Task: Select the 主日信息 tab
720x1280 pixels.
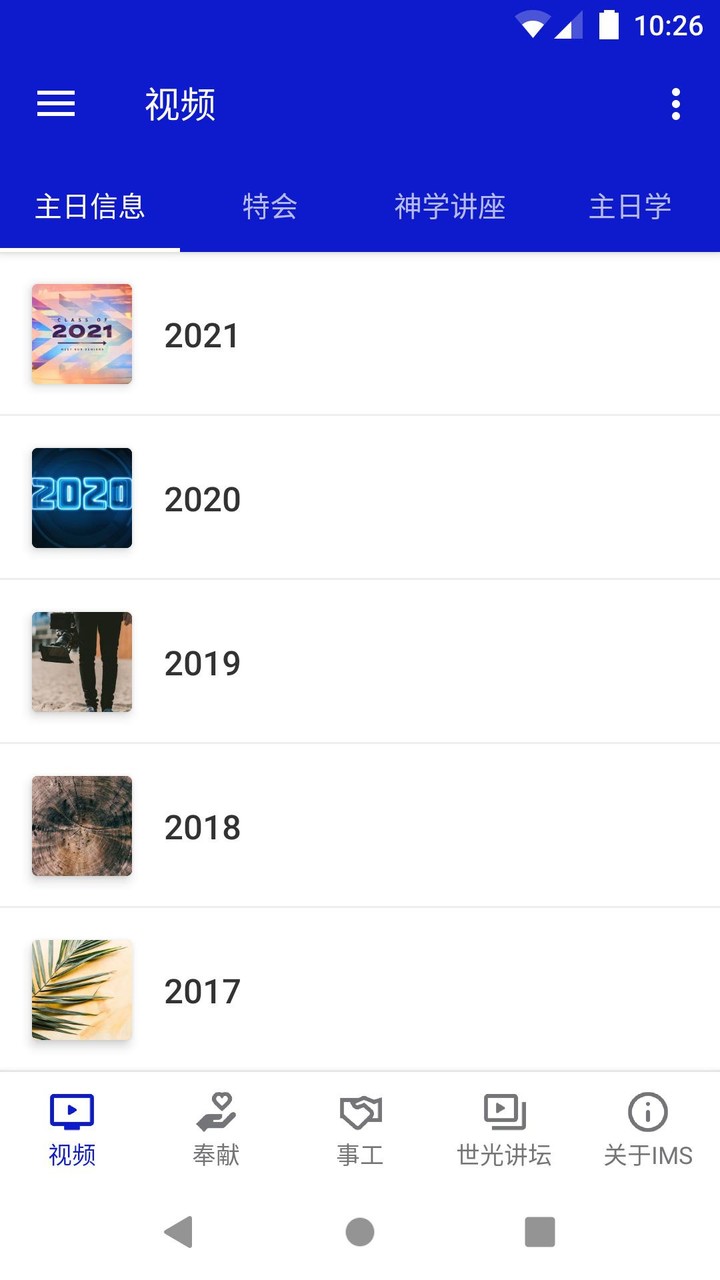Action: tap(90, 207)
